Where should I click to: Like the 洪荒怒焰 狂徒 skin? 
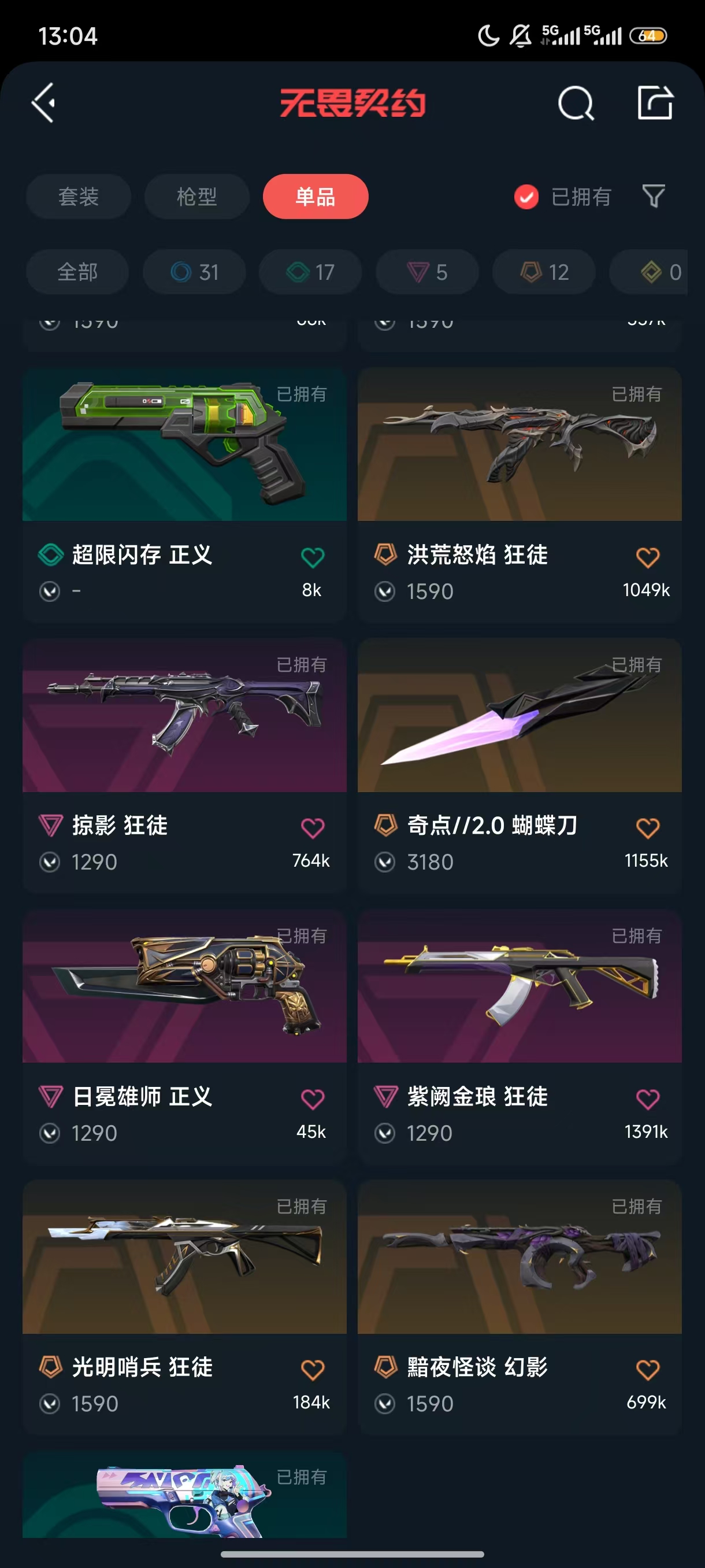pyautogui.click(x=647, y=557)
